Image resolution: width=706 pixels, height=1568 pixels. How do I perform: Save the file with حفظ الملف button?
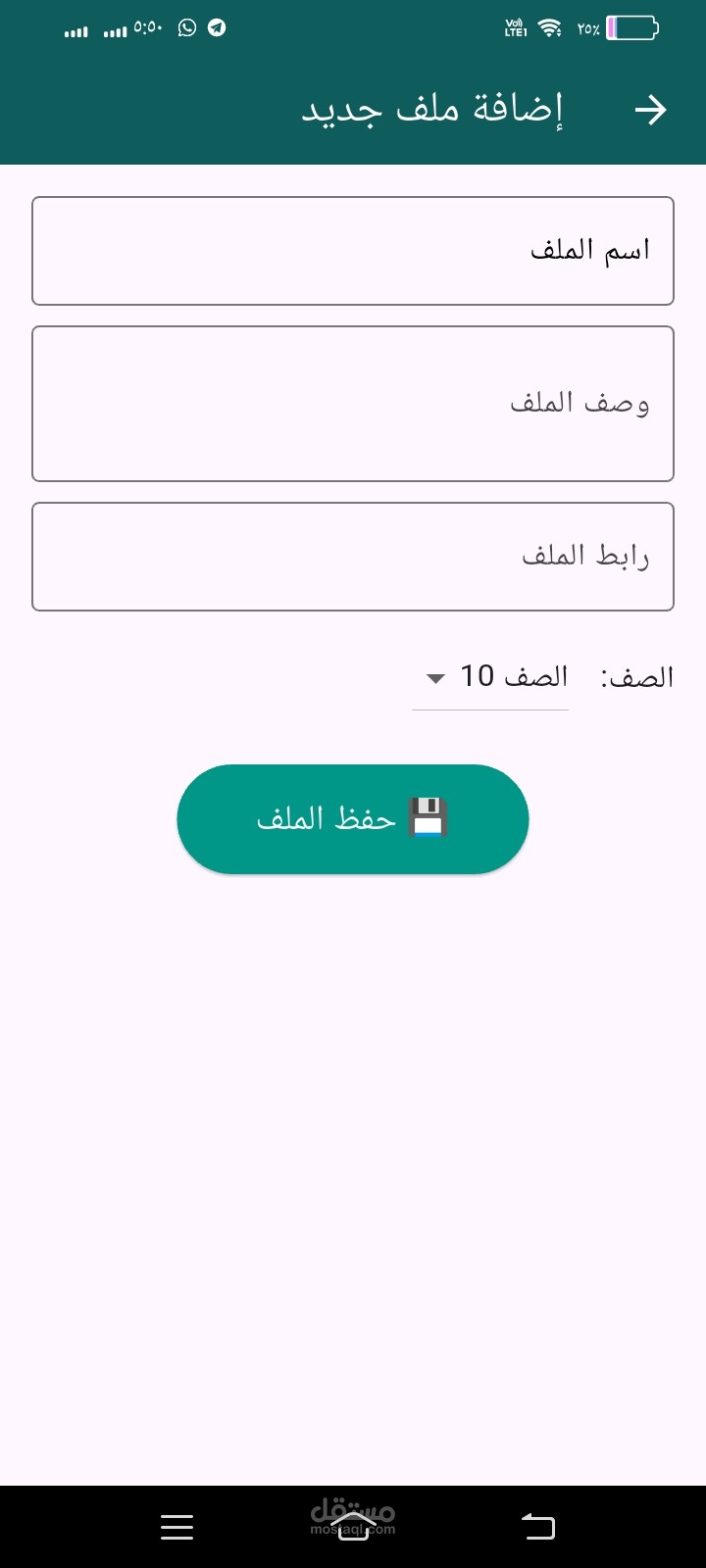(353, 819)
